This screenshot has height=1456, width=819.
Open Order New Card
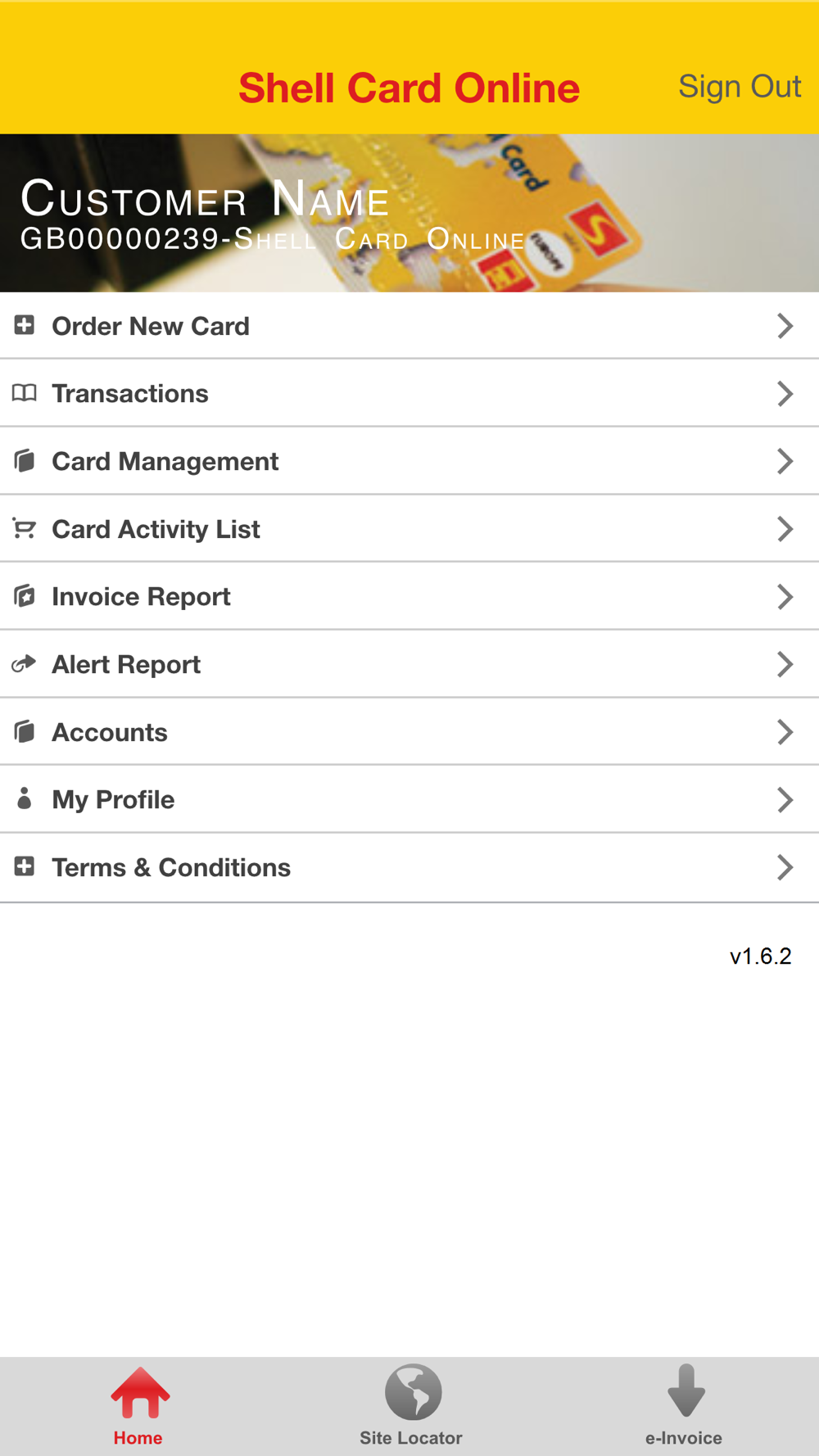point(409,326)
